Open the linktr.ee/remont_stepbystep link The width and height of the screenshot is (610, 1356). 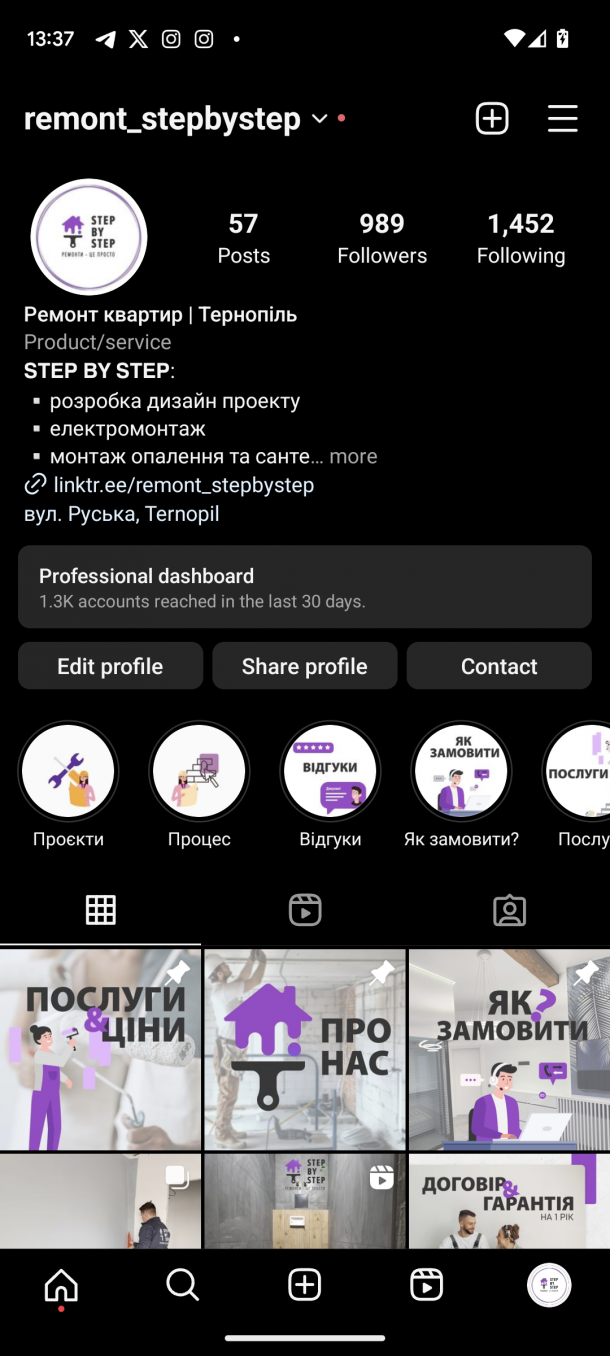pyautogui.click(x=183, y=485)
